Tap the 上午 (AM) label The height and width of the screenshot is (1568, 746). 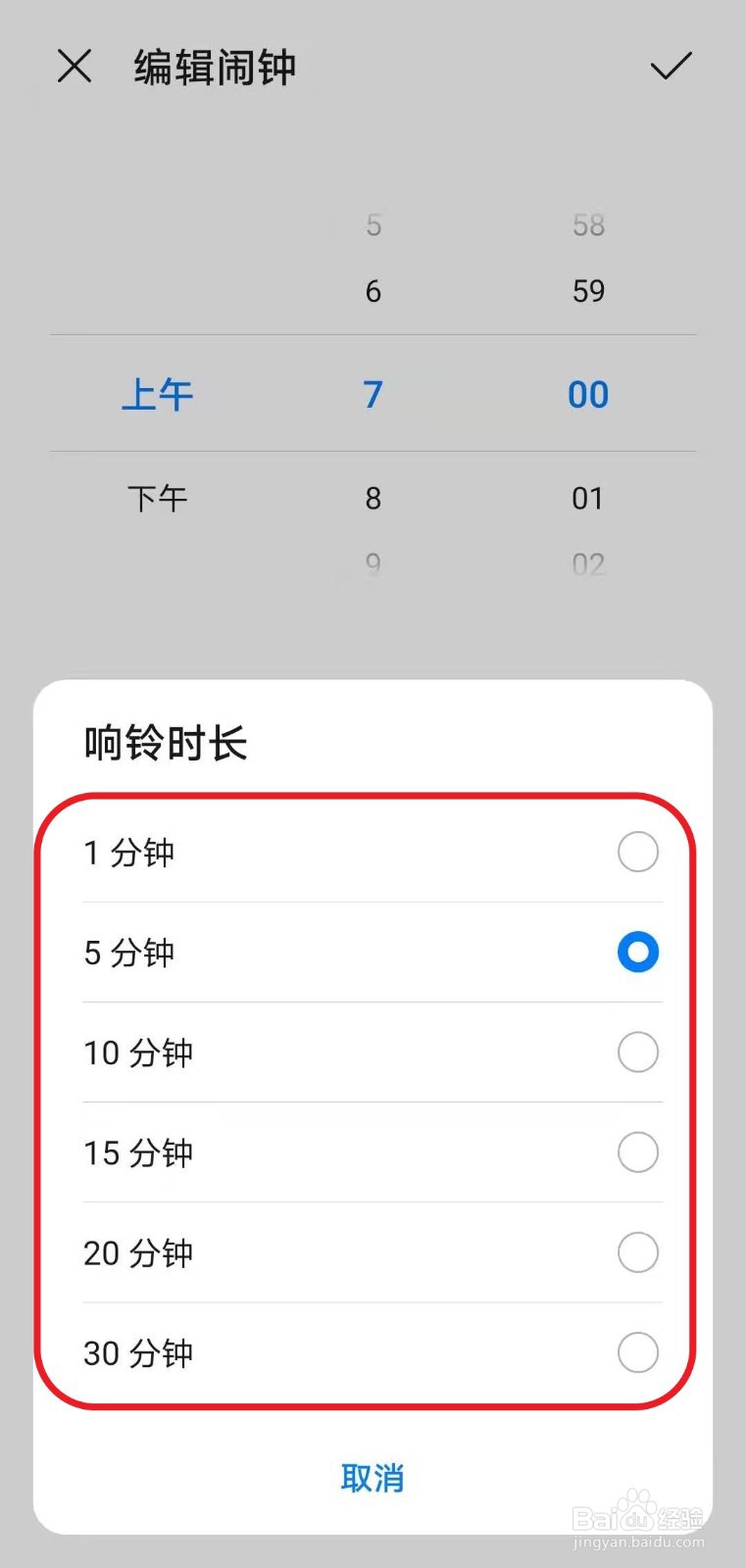point(159,394)
